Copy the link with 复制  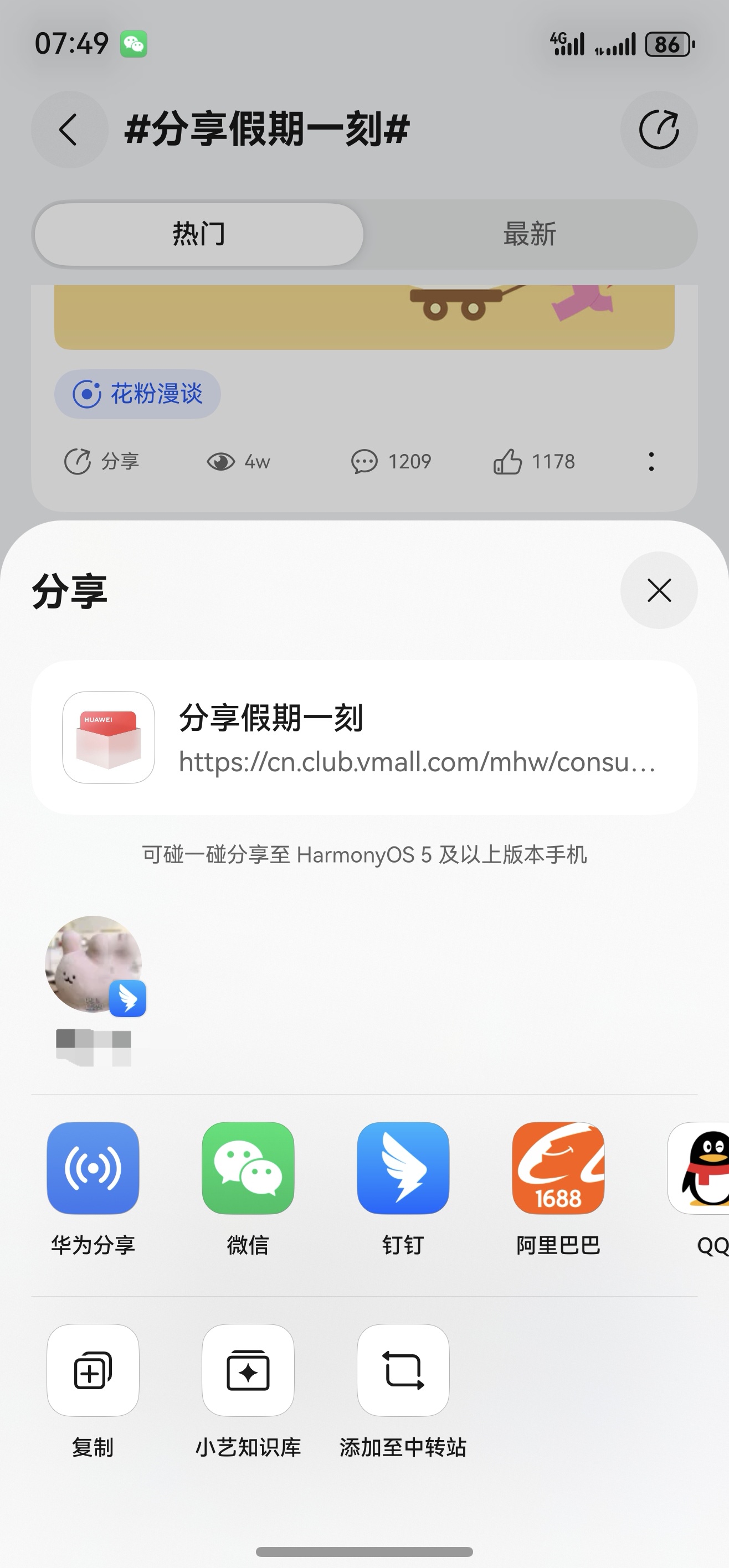point(93,1370)
